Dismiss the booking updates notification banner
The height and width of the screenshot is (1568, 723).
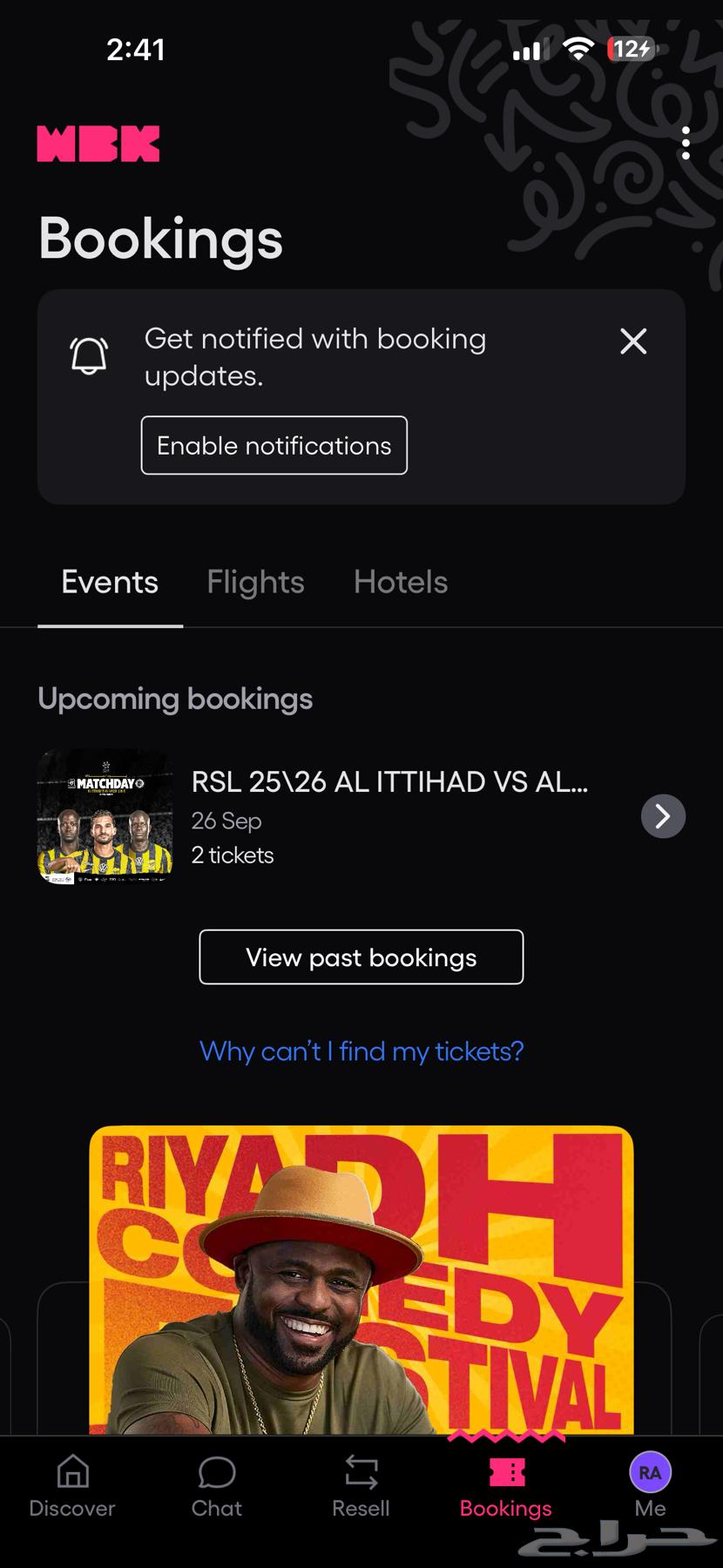point(633,341)
